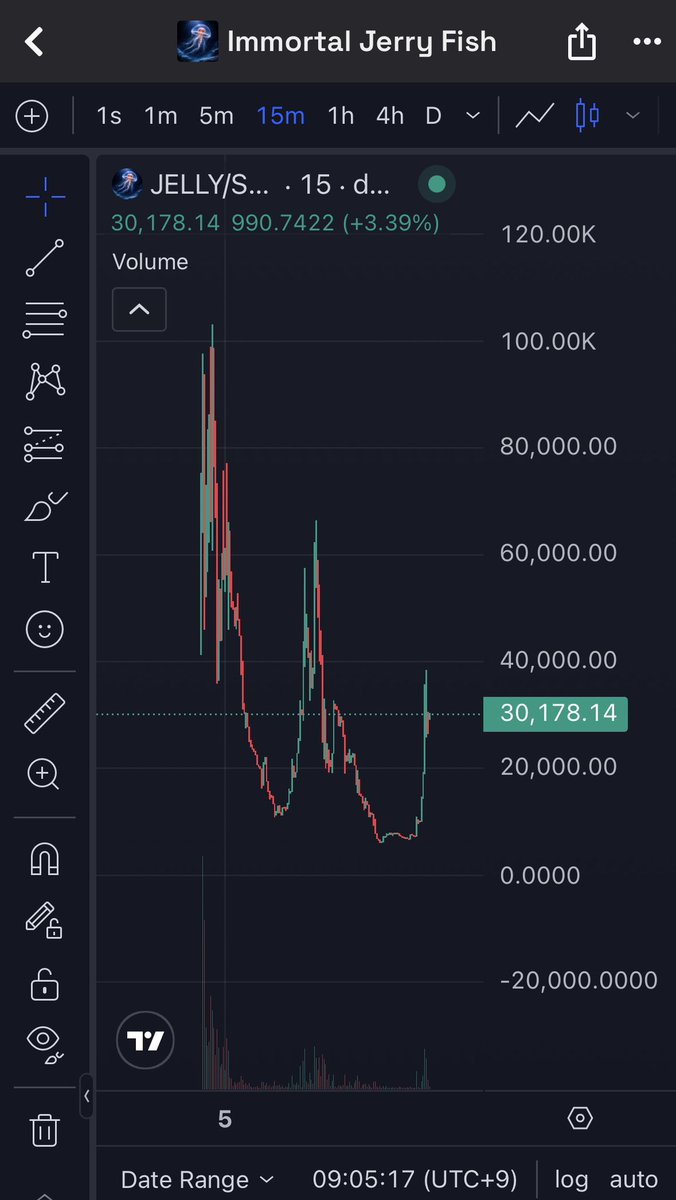Screen dimensions: 676x1200
Task: Activate the ruler measure tool
Action: [45, 714]
